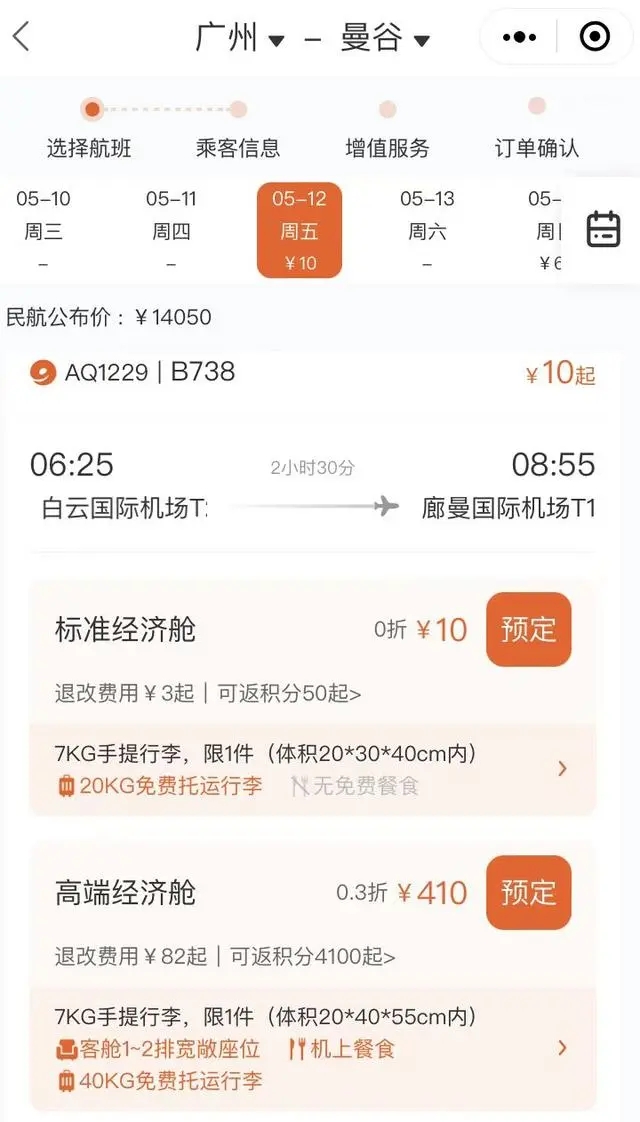The height and width of the screenshot is (1122, 640).
Task: Open the mini program more options menu
Action: click(x=519, y=38)
